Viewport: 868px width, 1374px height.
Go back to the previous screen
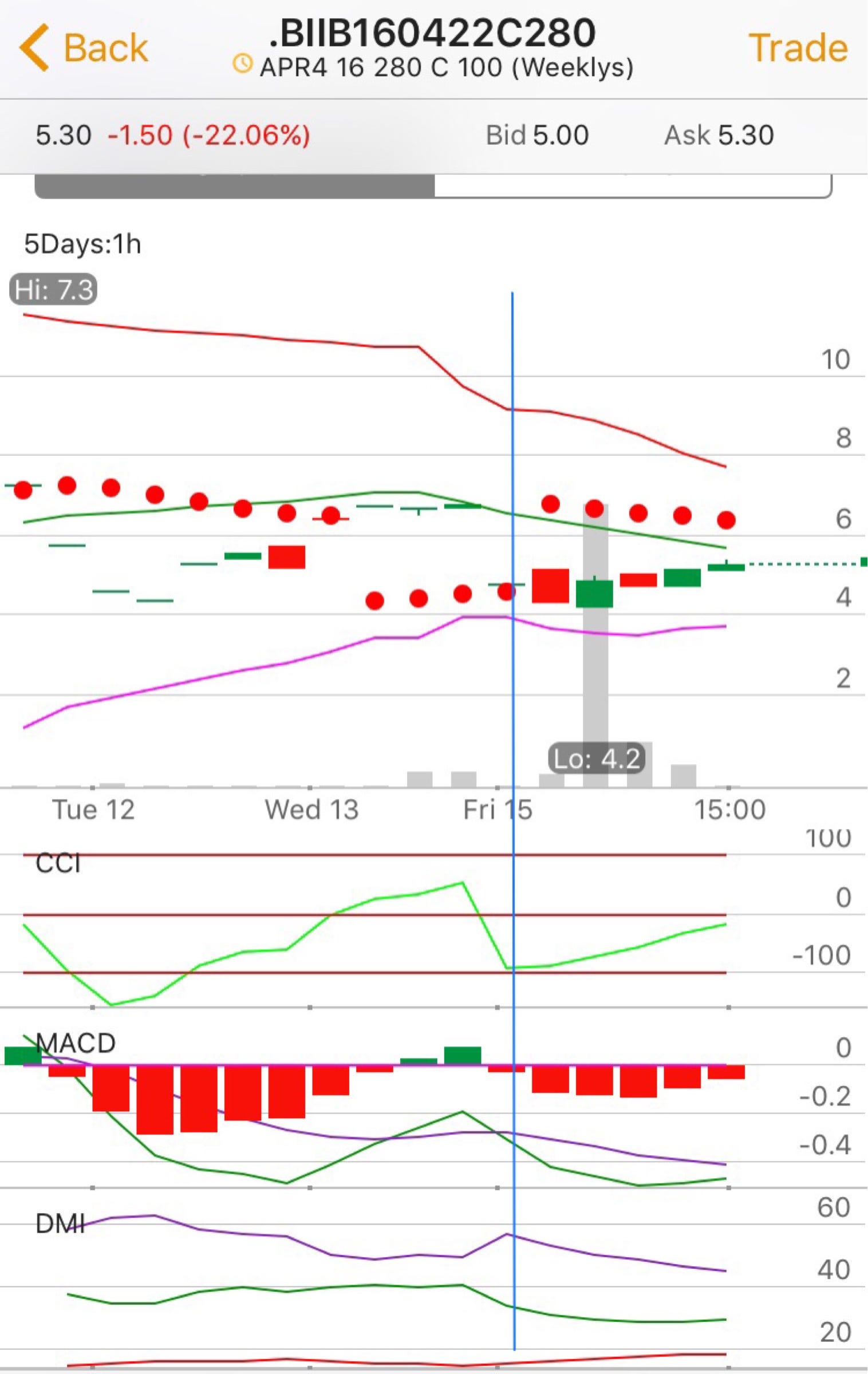tap(85, 48)
